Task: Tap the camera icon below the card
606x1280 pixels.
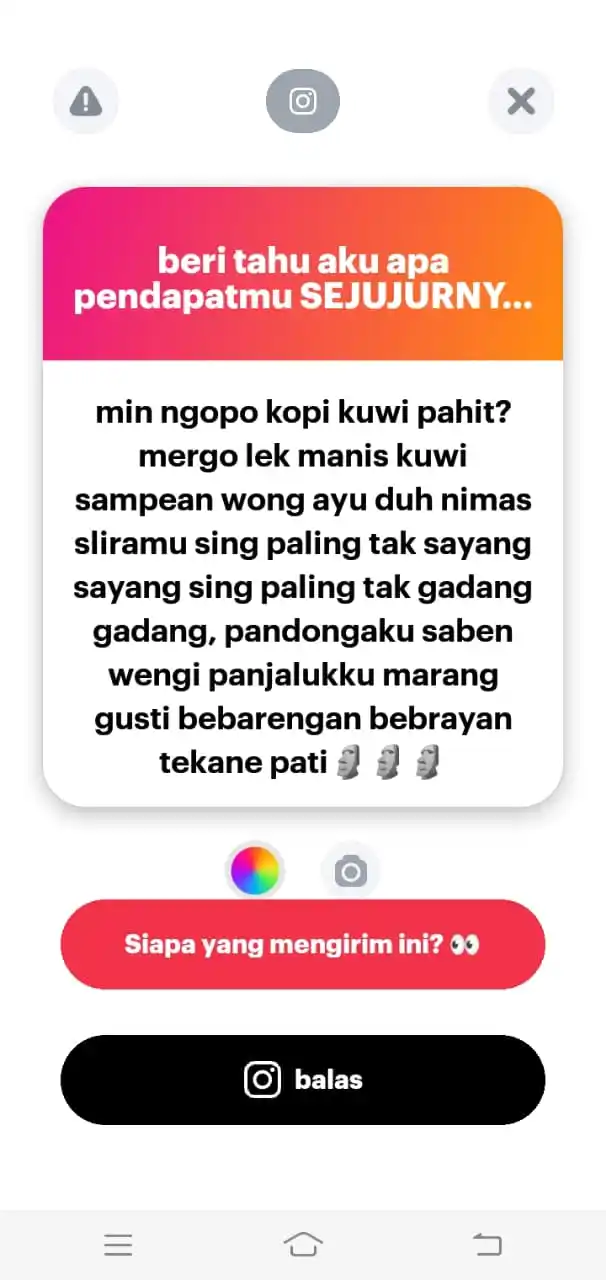Action: tap(350, 871)
